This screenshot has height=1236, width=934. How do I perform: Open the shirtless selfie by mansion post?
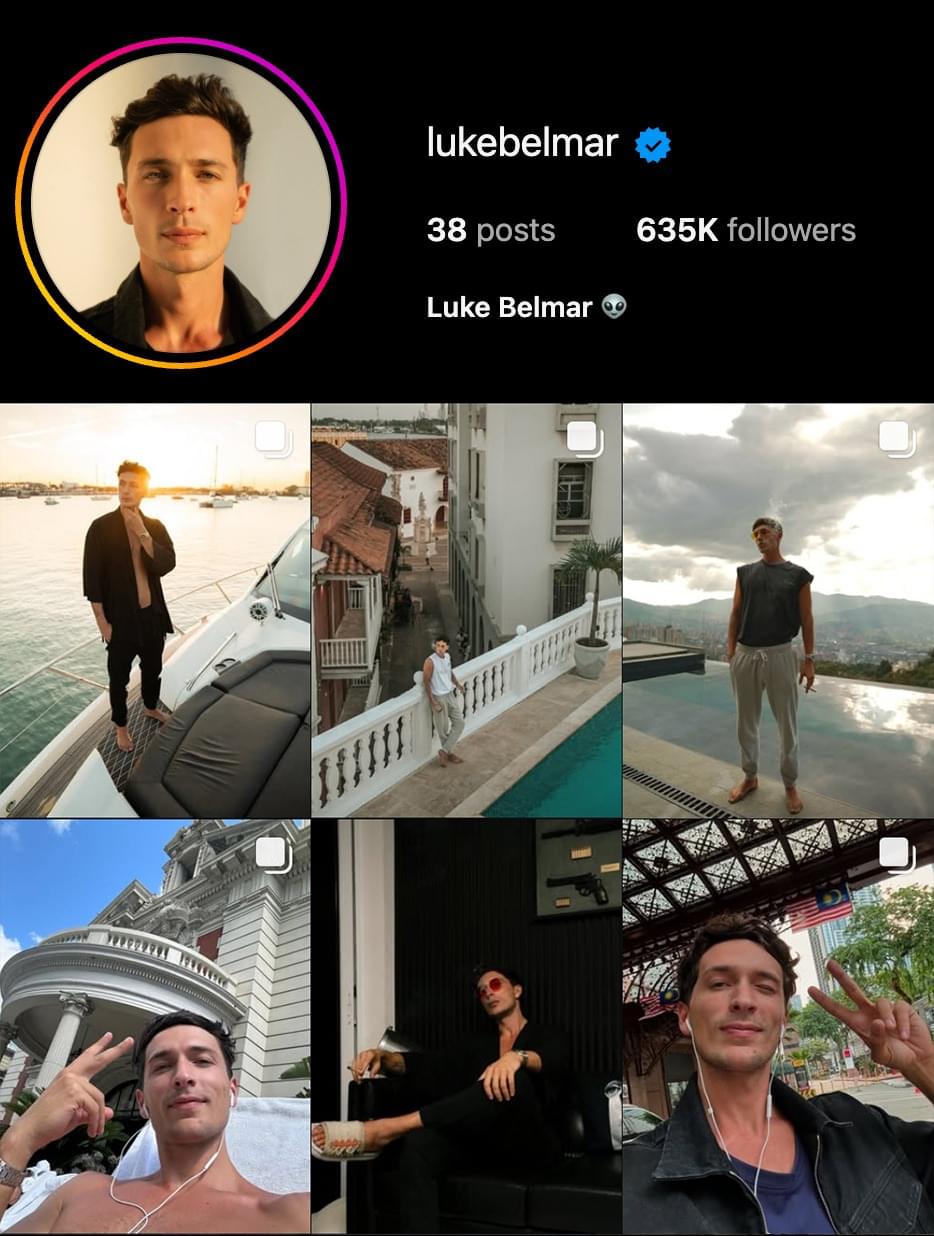pos(154,1026)
